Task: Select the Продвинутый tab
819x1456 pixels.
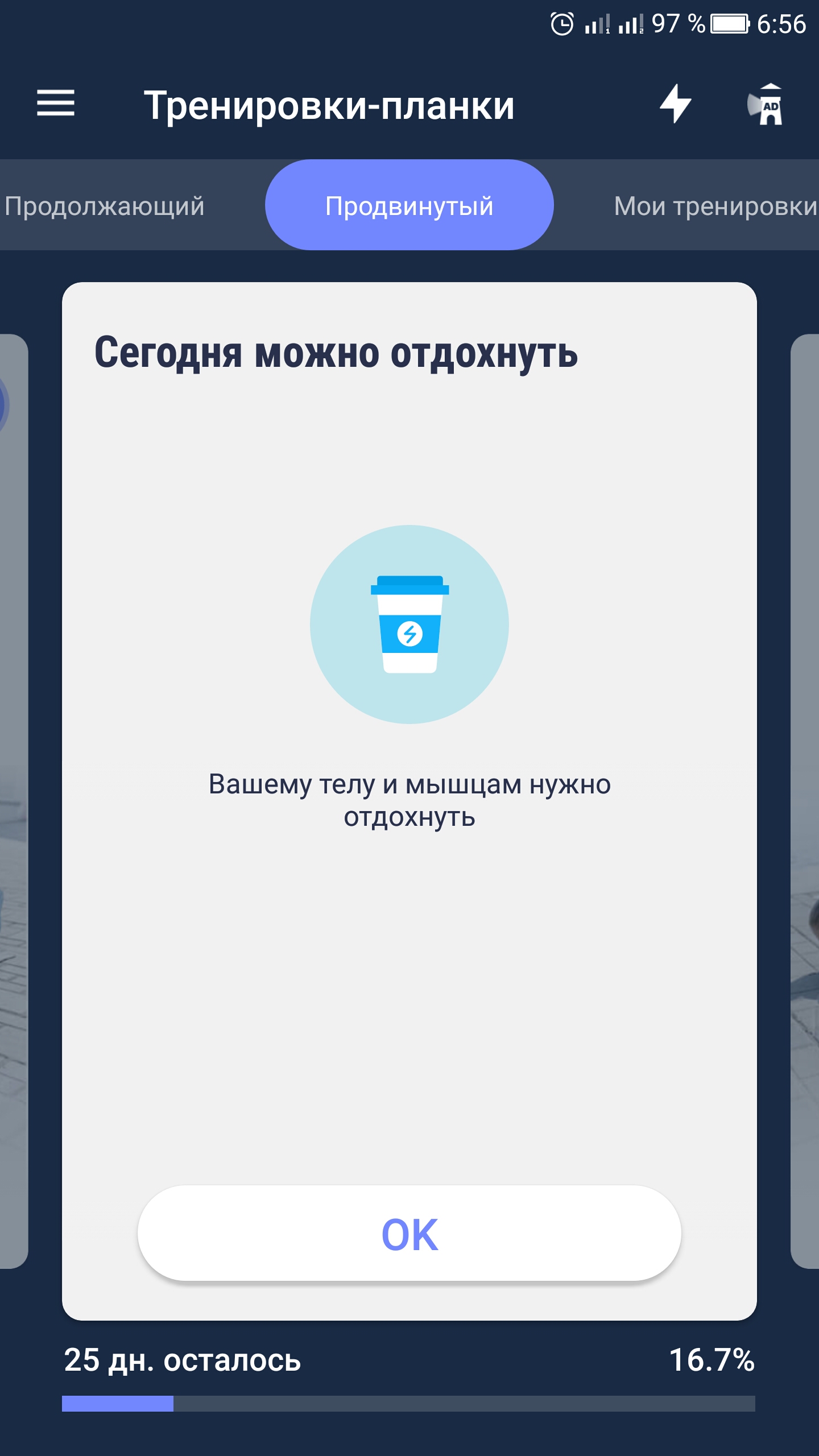Action: pyautogui.click(x=409, y=205)
